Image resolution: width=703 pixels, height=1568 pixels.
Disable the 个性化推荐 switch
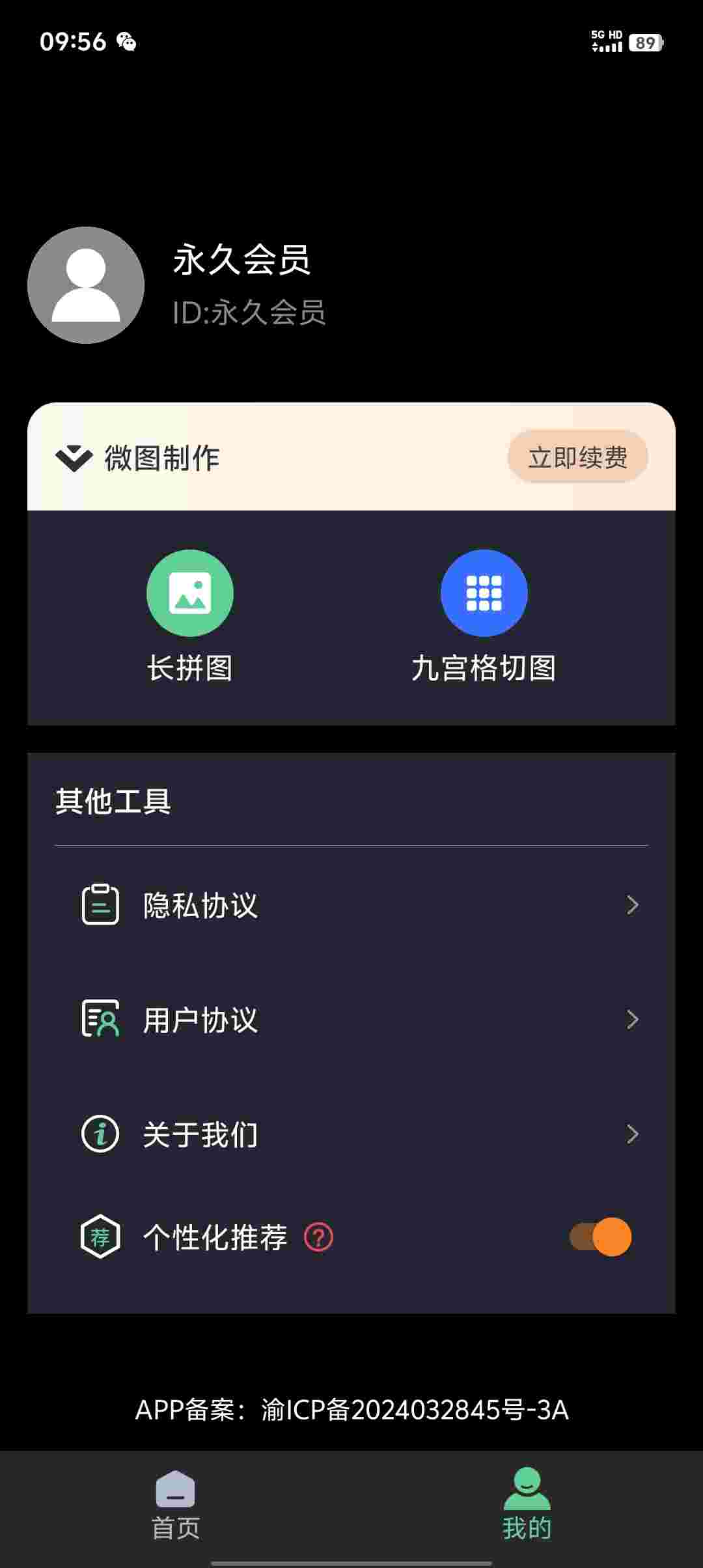tap(600, 1237)
